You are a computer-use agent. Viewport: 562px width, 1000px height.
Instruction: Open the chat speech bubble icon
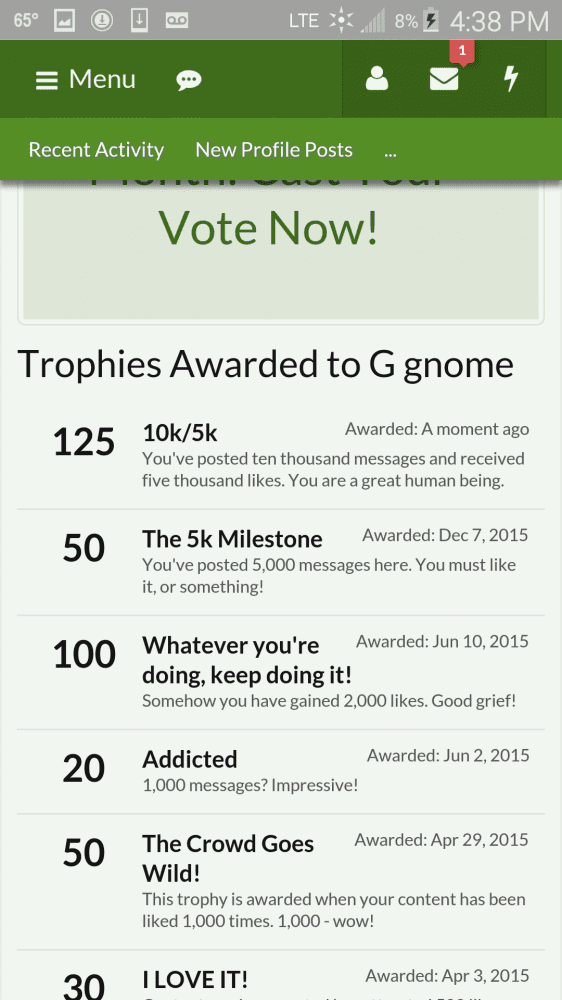tap(189, 80)
